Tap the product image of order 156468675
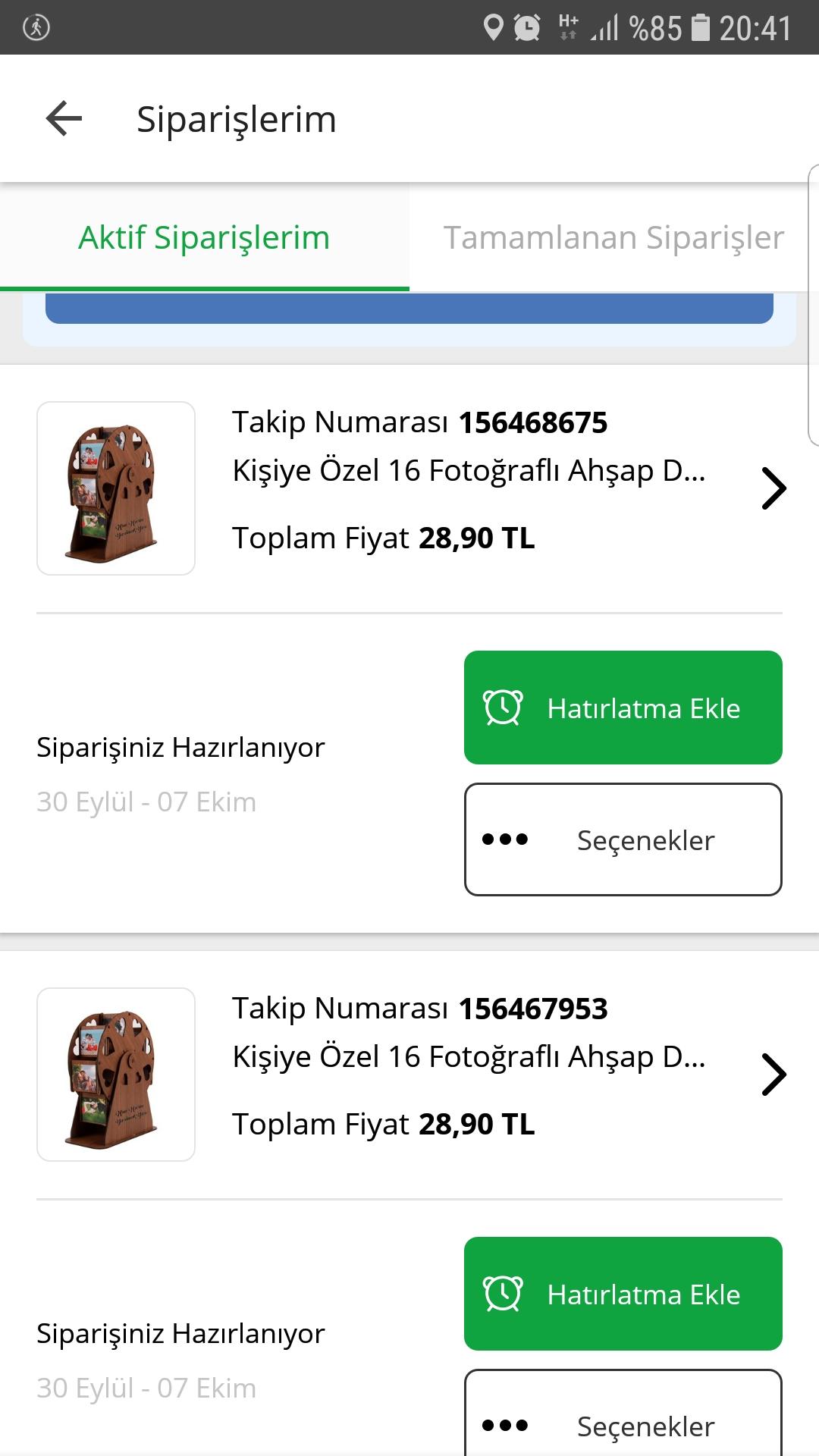Viewport: 819px width, 1456px height. click(x=116, y=488)
